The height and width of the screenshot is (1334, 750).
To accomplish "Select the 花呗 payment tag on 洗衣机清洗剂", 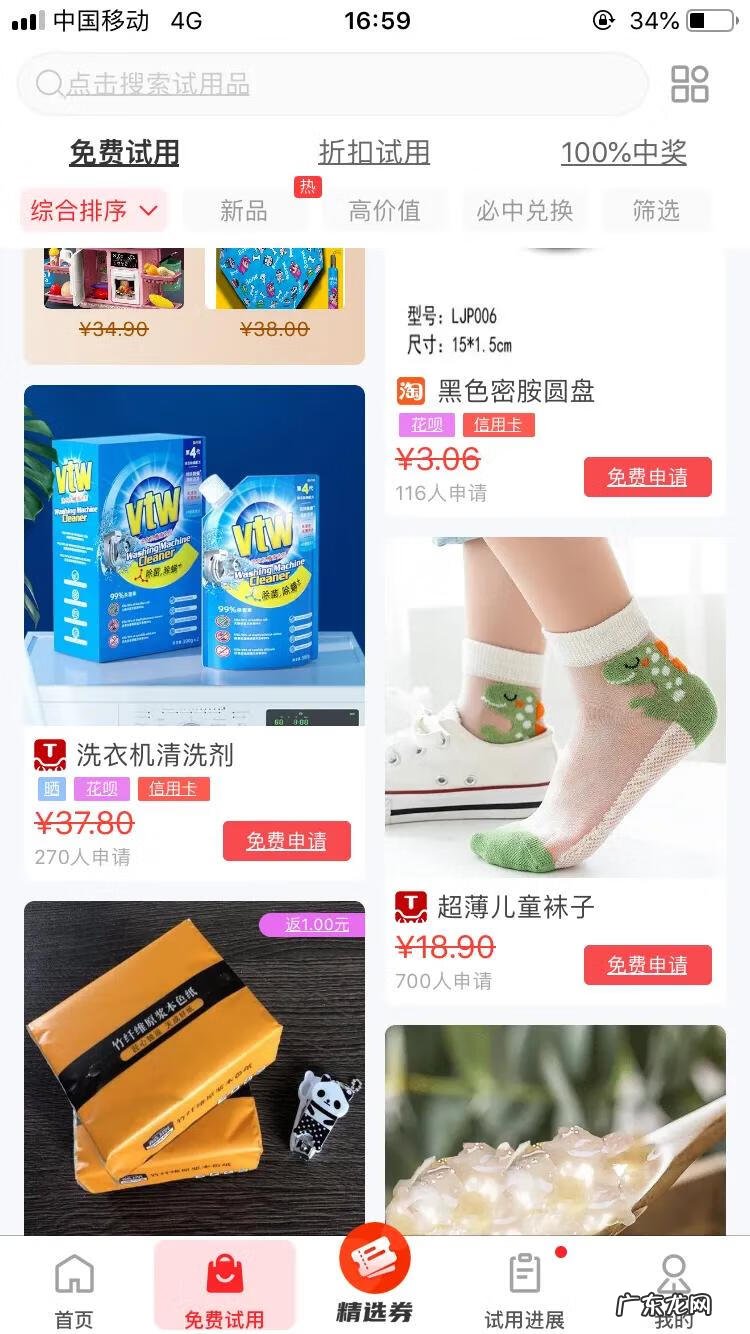I will pyautogui.click(x=103, y=789).
